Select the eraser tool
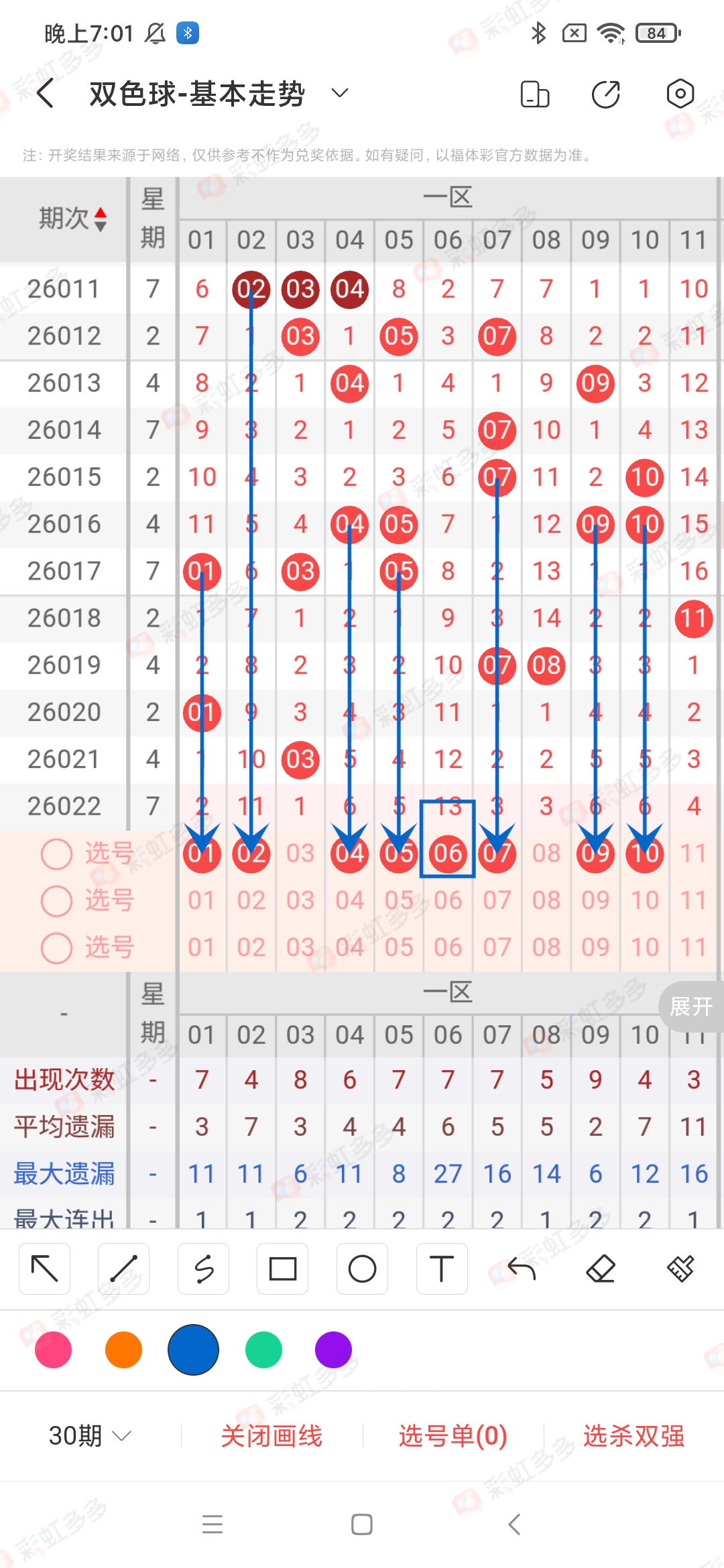 click(601, 1268)
